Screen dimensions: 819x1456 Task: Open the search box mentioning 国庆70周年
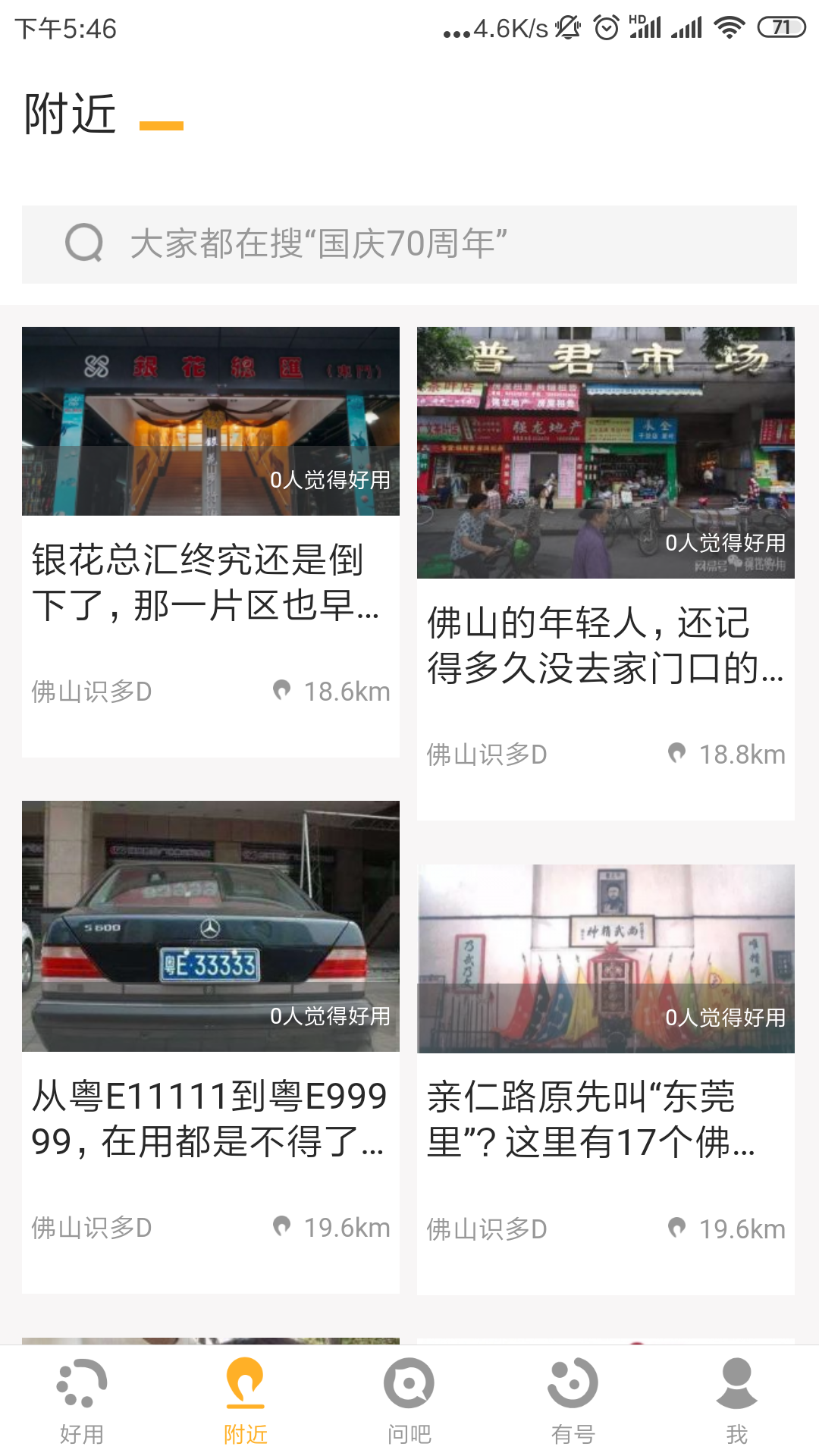[409, 244]
